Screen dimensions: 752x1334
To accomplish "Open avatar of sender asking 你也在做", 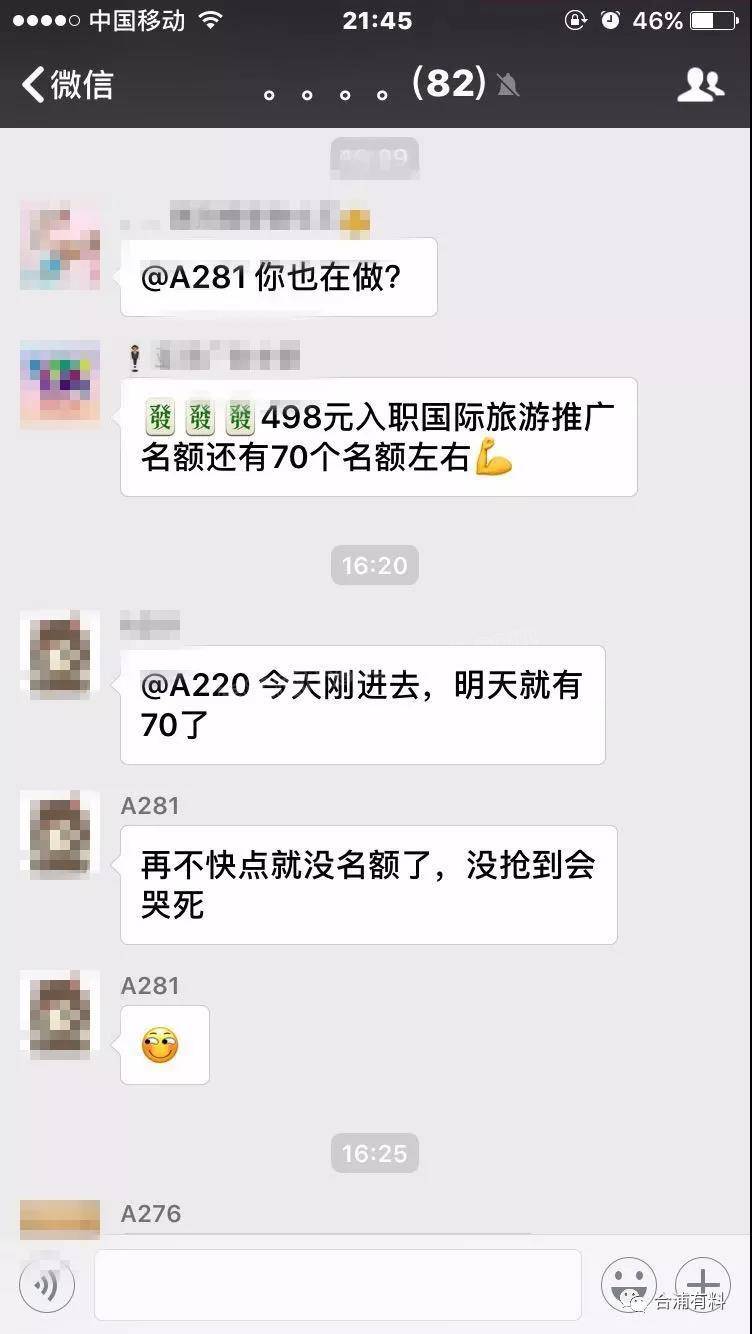I will point(60,246).
